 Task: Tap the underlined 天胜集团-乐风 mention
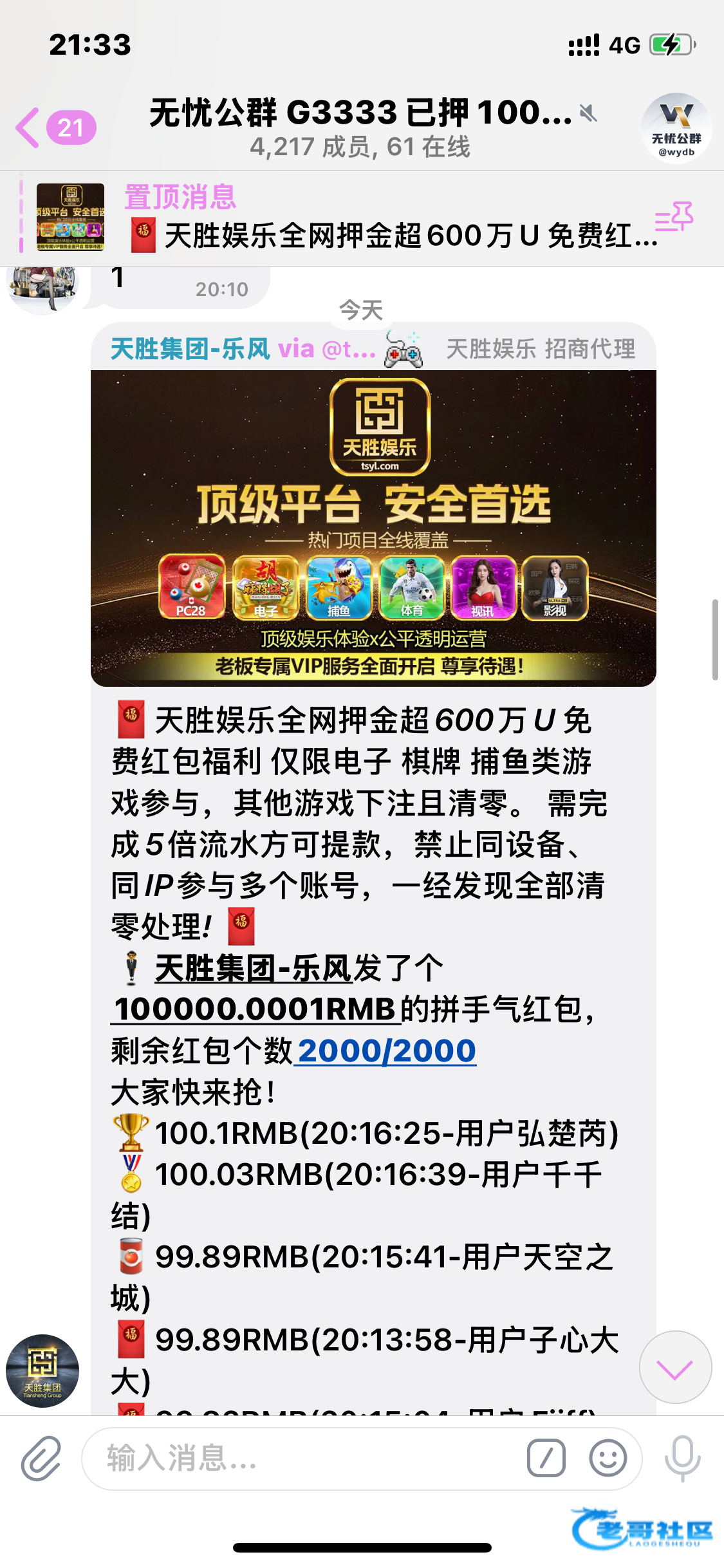tap(254, 968)
